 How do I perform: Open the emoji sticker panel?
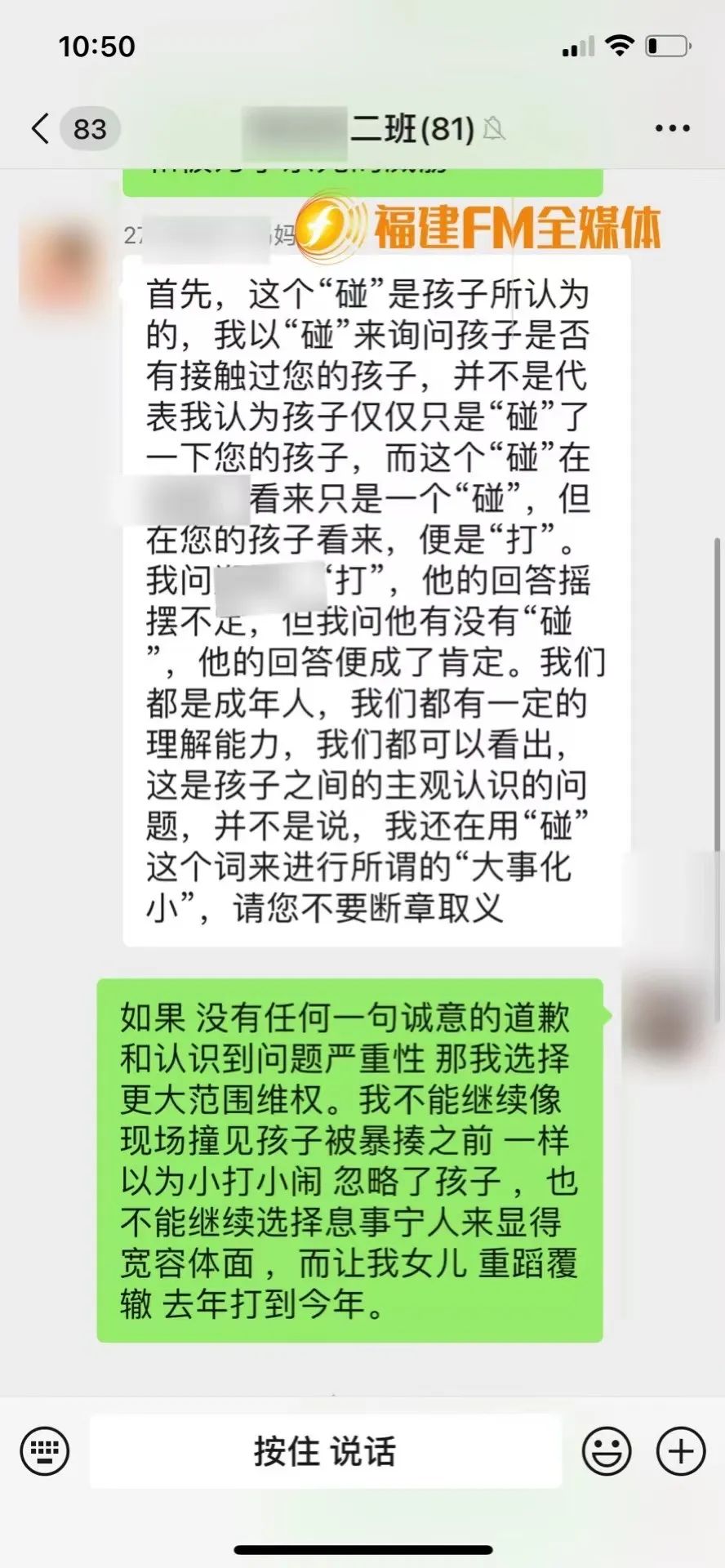pyautogui.click(x=606, y=1451)
